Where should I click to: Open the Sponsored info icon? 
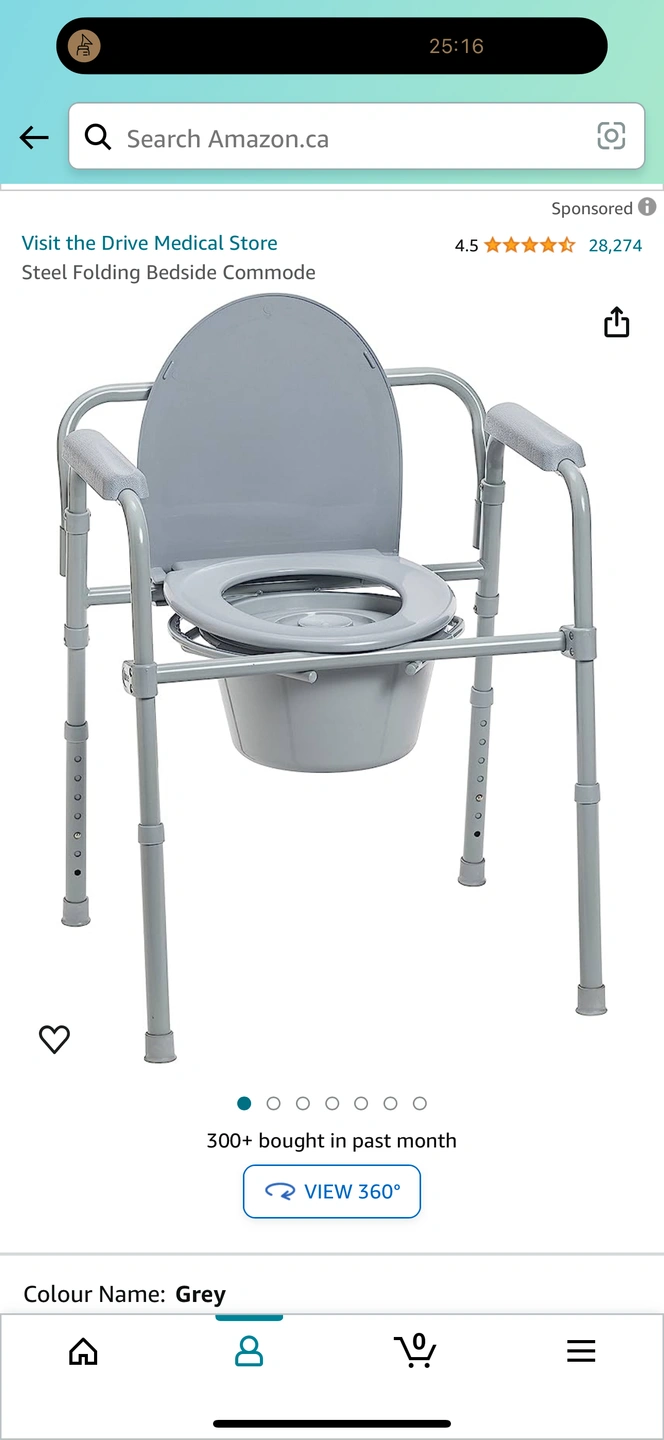[x=648, y=207]
